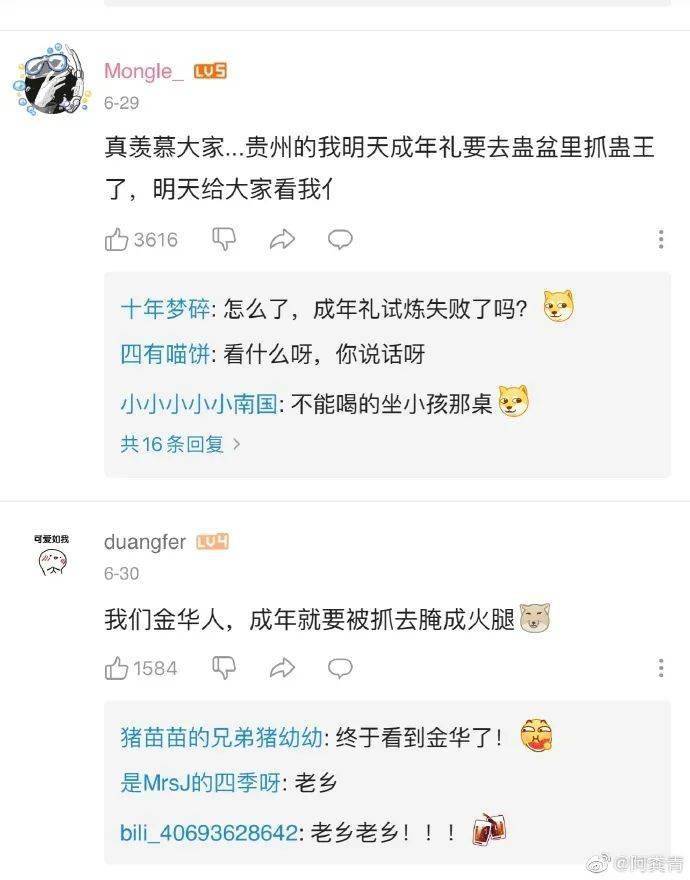The width and height of the screenshot is (690, 880).
Task: Dislike Mongle_'s comment
Action: (x=225, y=239)
